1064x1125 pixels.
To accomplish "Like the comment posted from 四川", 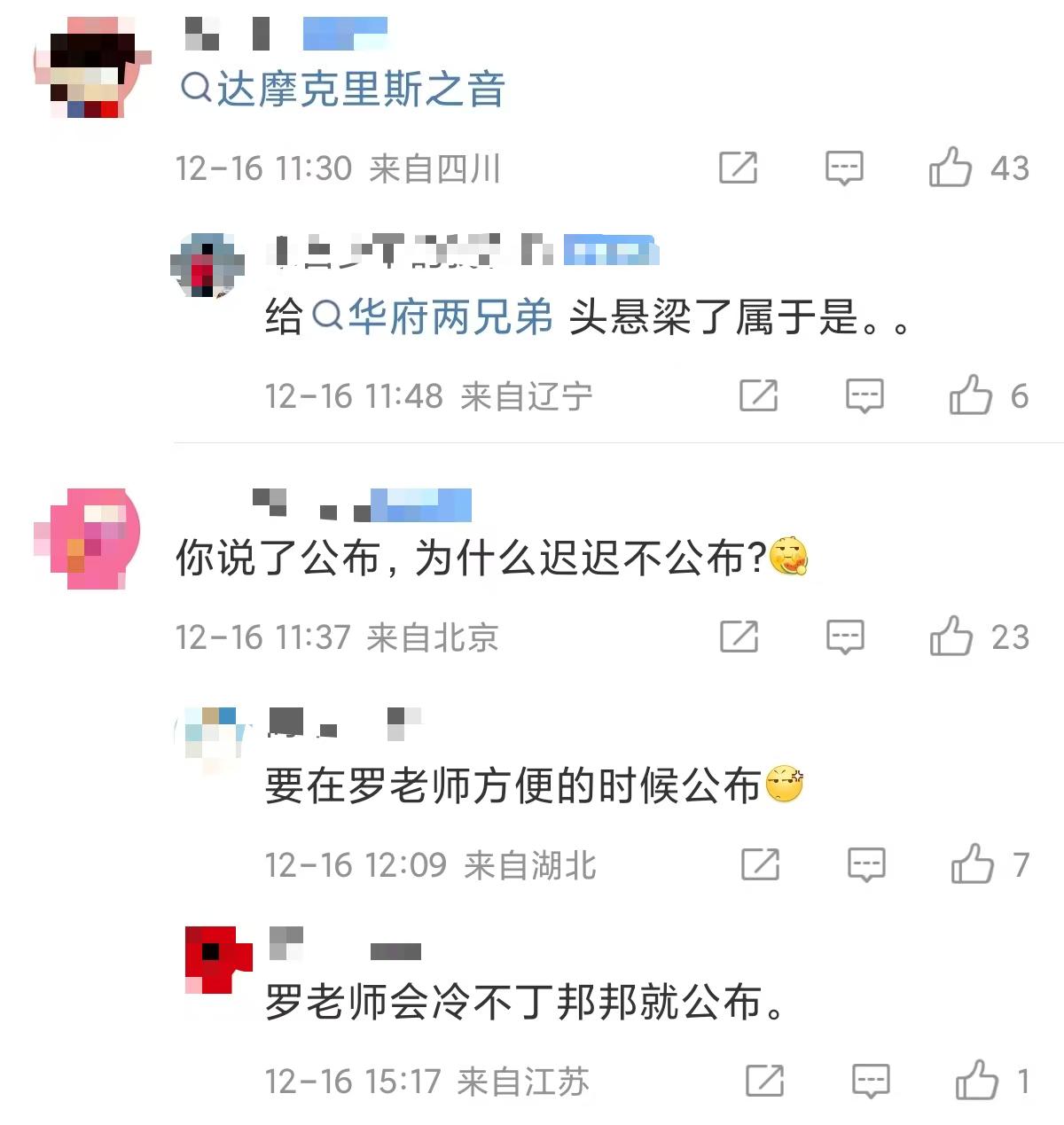I will point(950,168).
